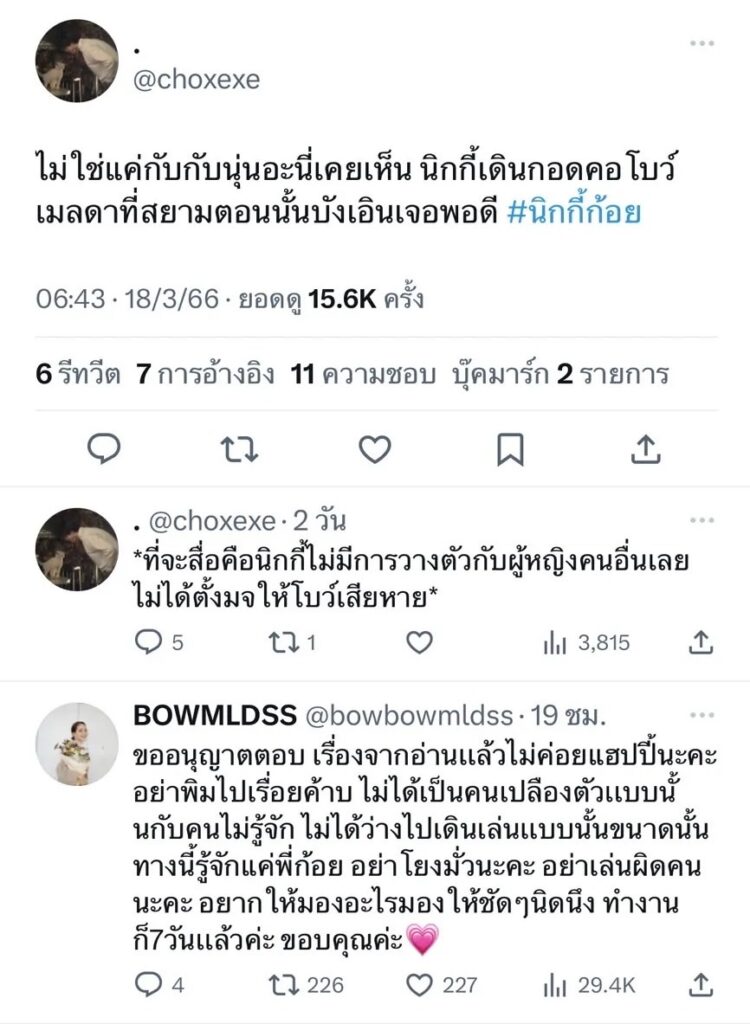The image size is (750, 1024).
Task: Share the BOWMLDSS reply
Action: pyautogui.click(x=702, y=985)
